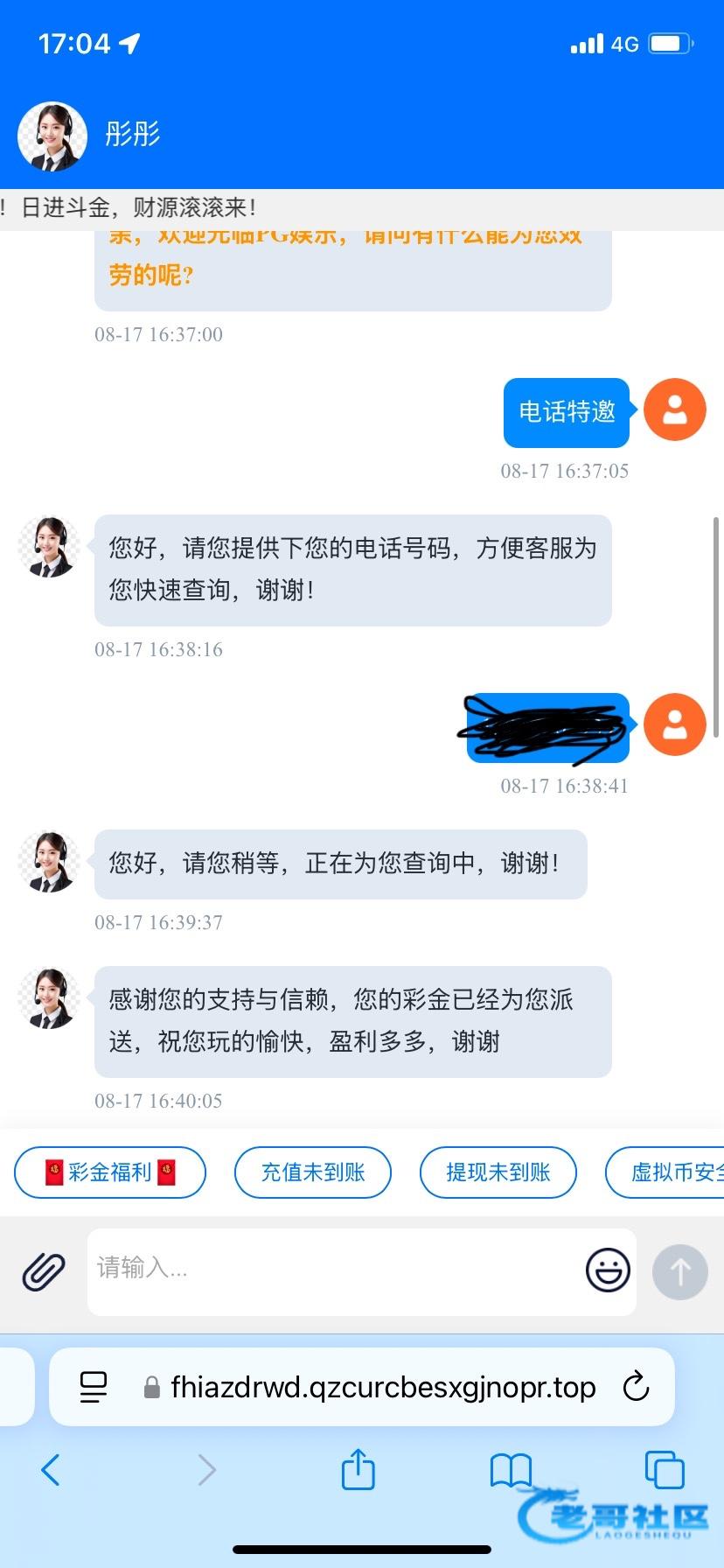The image size is (724, 1568).
Task: Select the 充值未到账 quick reply chip
Action: click(313, 1172)
